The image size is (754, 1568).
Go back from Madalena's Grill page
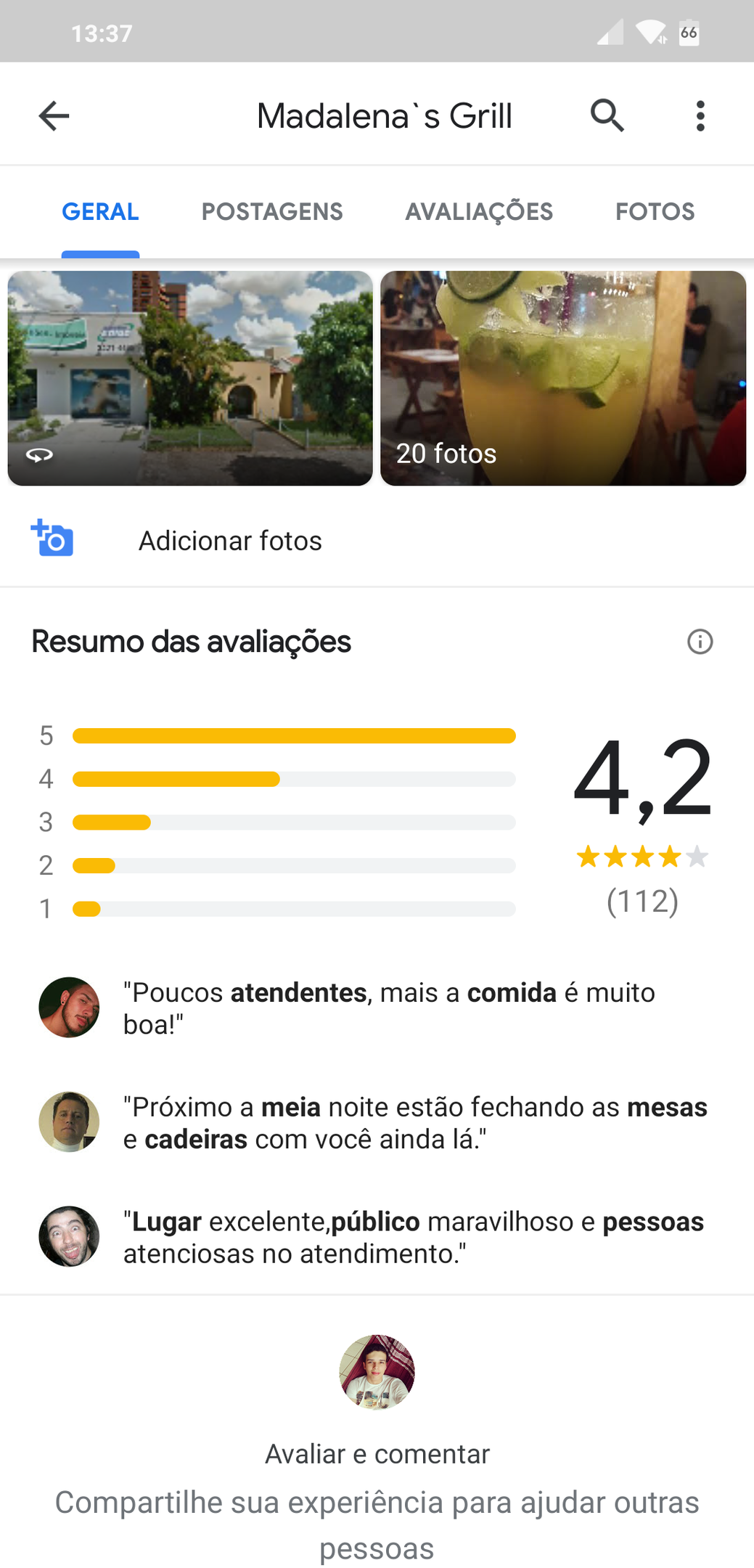pos(54,116)
